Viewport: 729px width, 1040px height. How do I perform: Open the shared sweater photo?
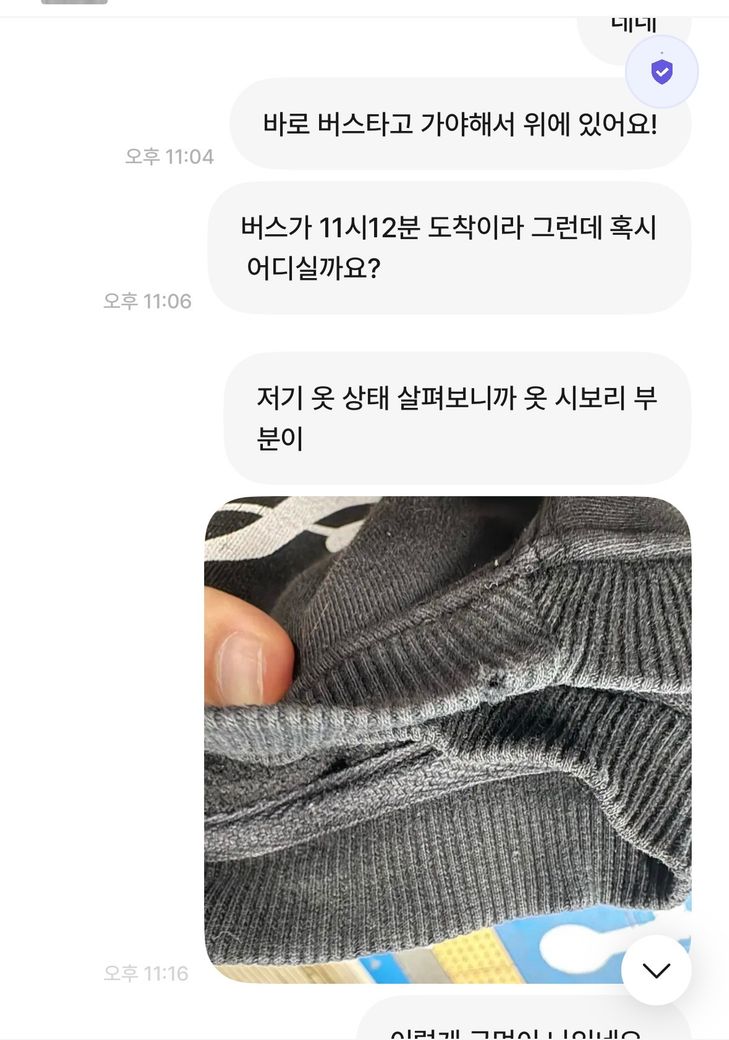pos(447,739)
